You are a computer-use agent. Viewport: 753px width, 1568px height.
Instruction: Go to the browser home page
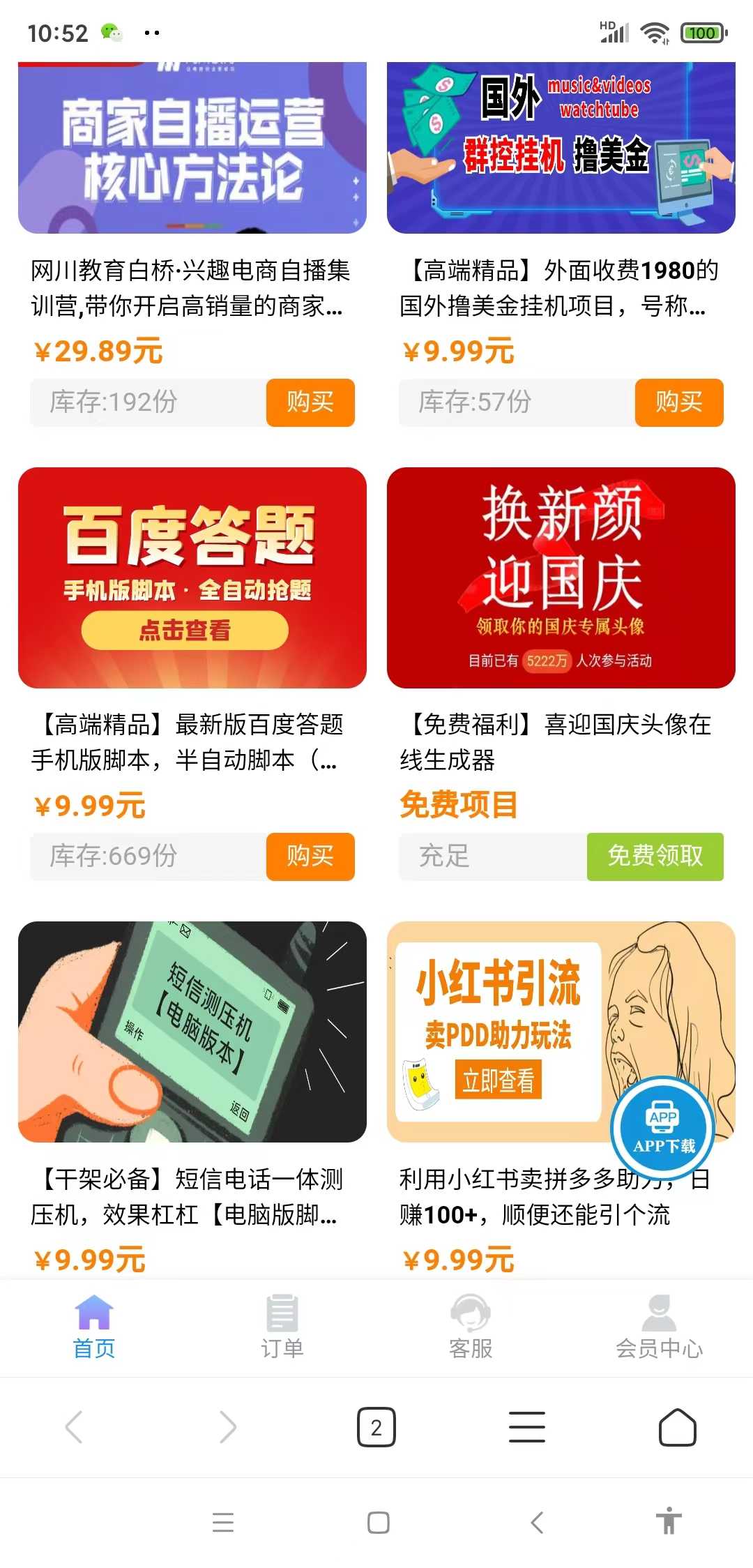(678, 1427)
